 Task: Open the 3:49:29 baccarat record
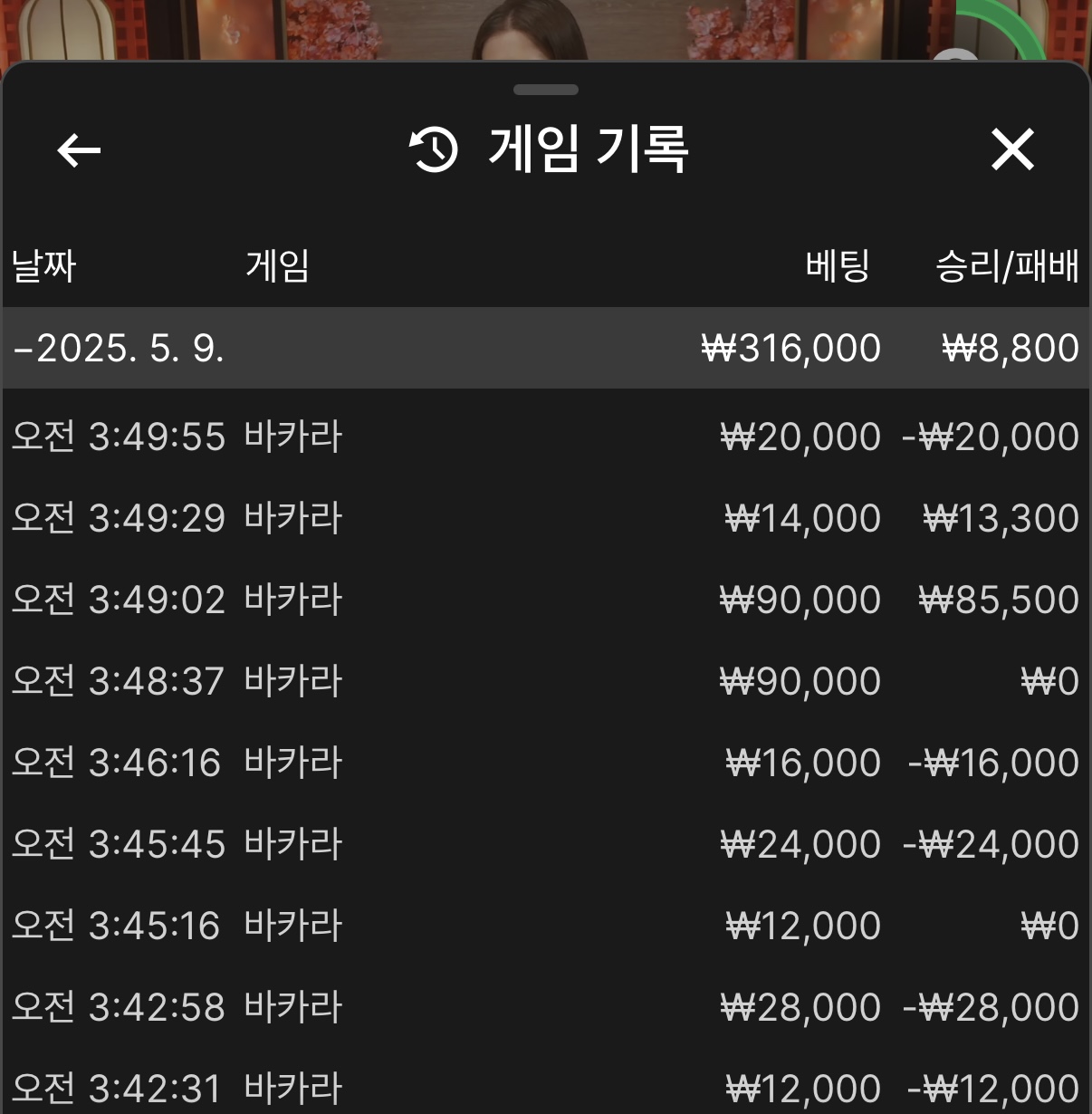point(545,519)
